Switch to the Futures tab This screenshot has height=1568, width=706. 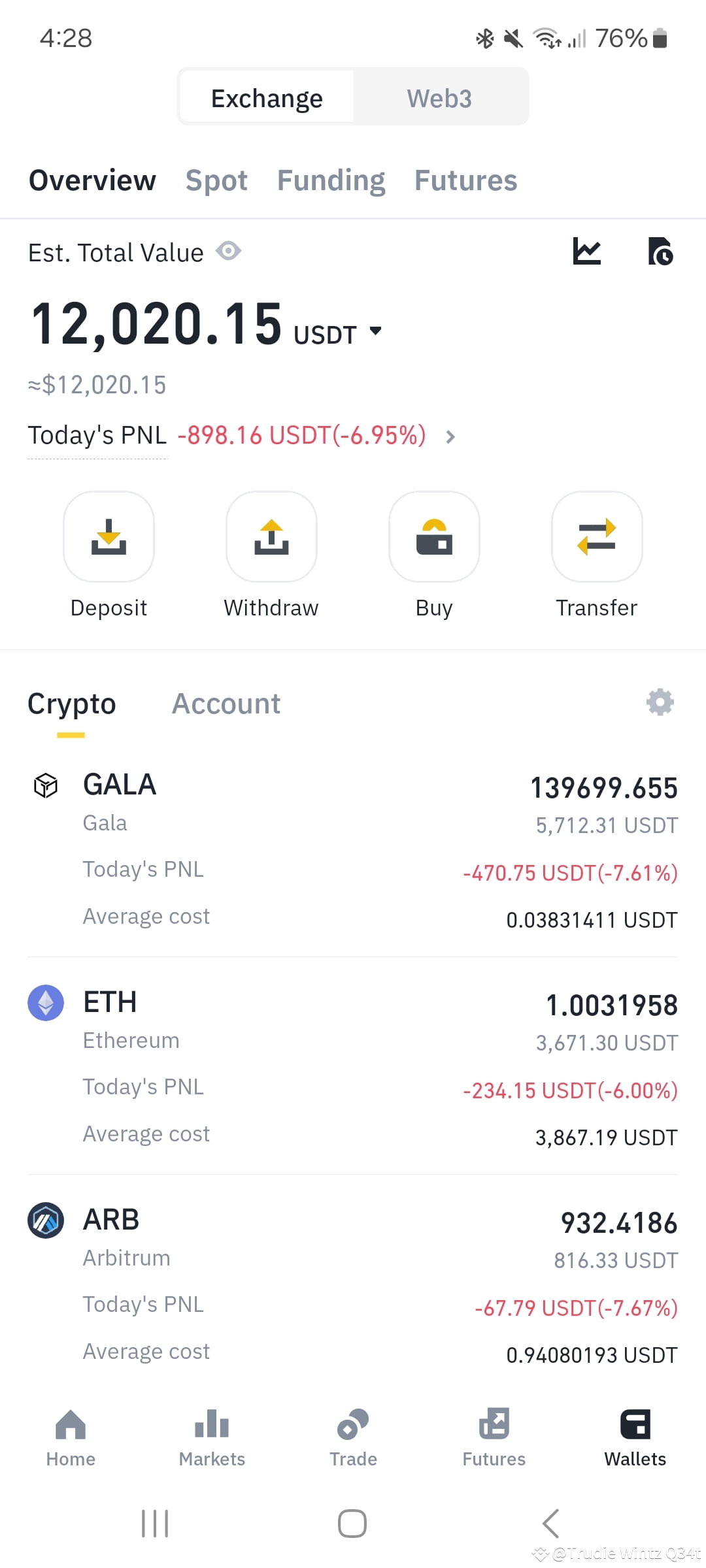(x=465, y=181)
